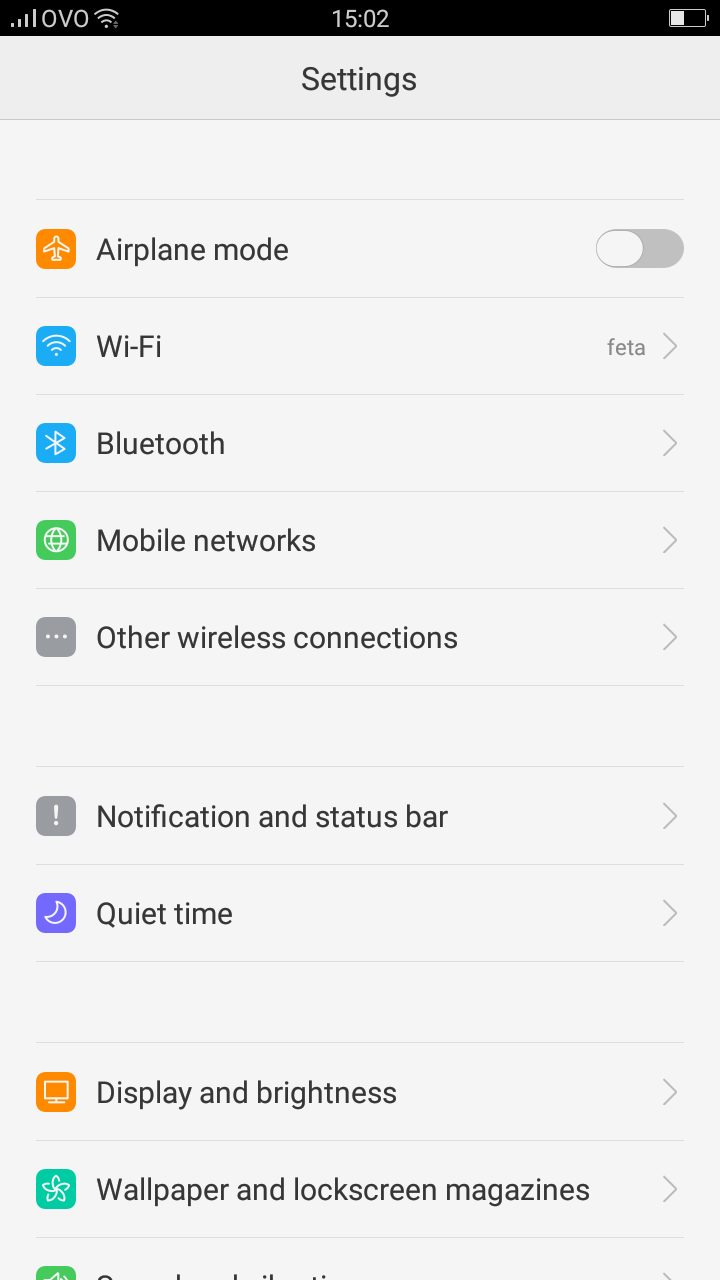
Task: Open Notification and status bar settings
Action: 360,816
